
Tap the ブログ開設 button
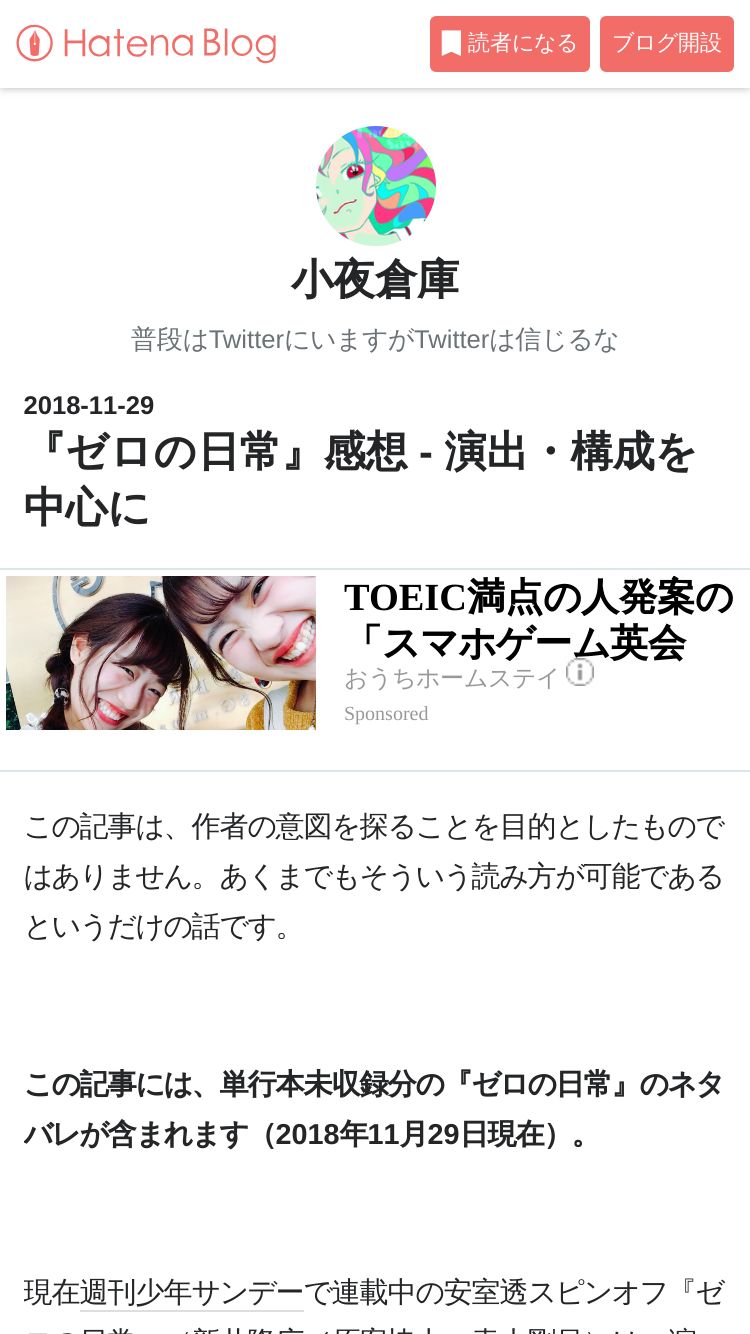(667, 44)
